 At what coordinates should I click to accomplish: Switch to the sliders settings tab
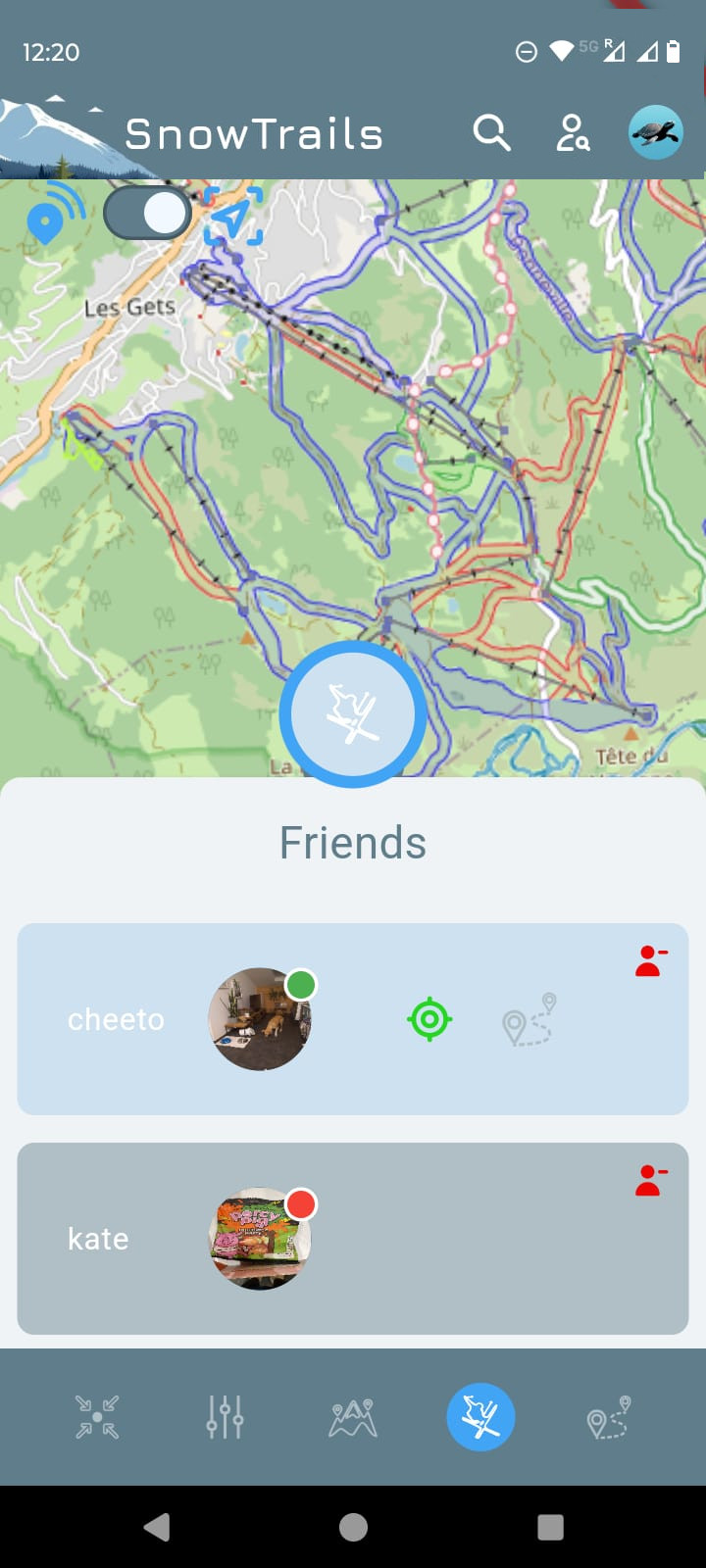pos(225,1417)
